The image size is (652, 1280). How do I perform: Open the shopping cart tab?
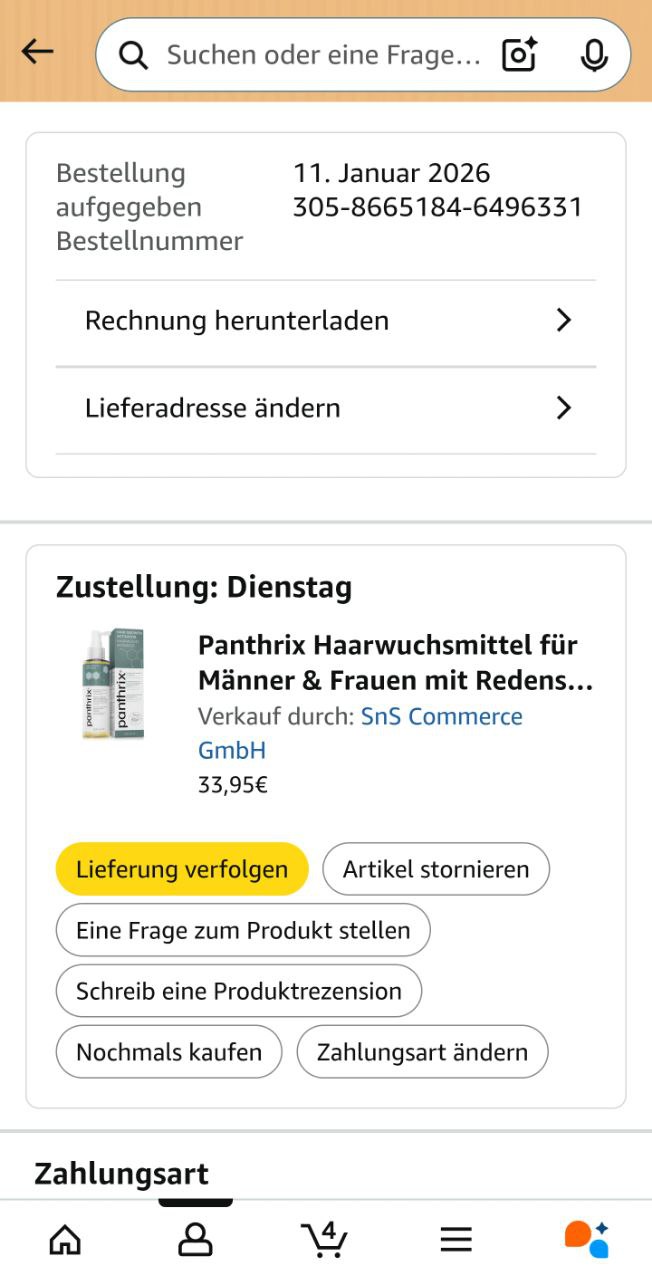coord(325,1240)
